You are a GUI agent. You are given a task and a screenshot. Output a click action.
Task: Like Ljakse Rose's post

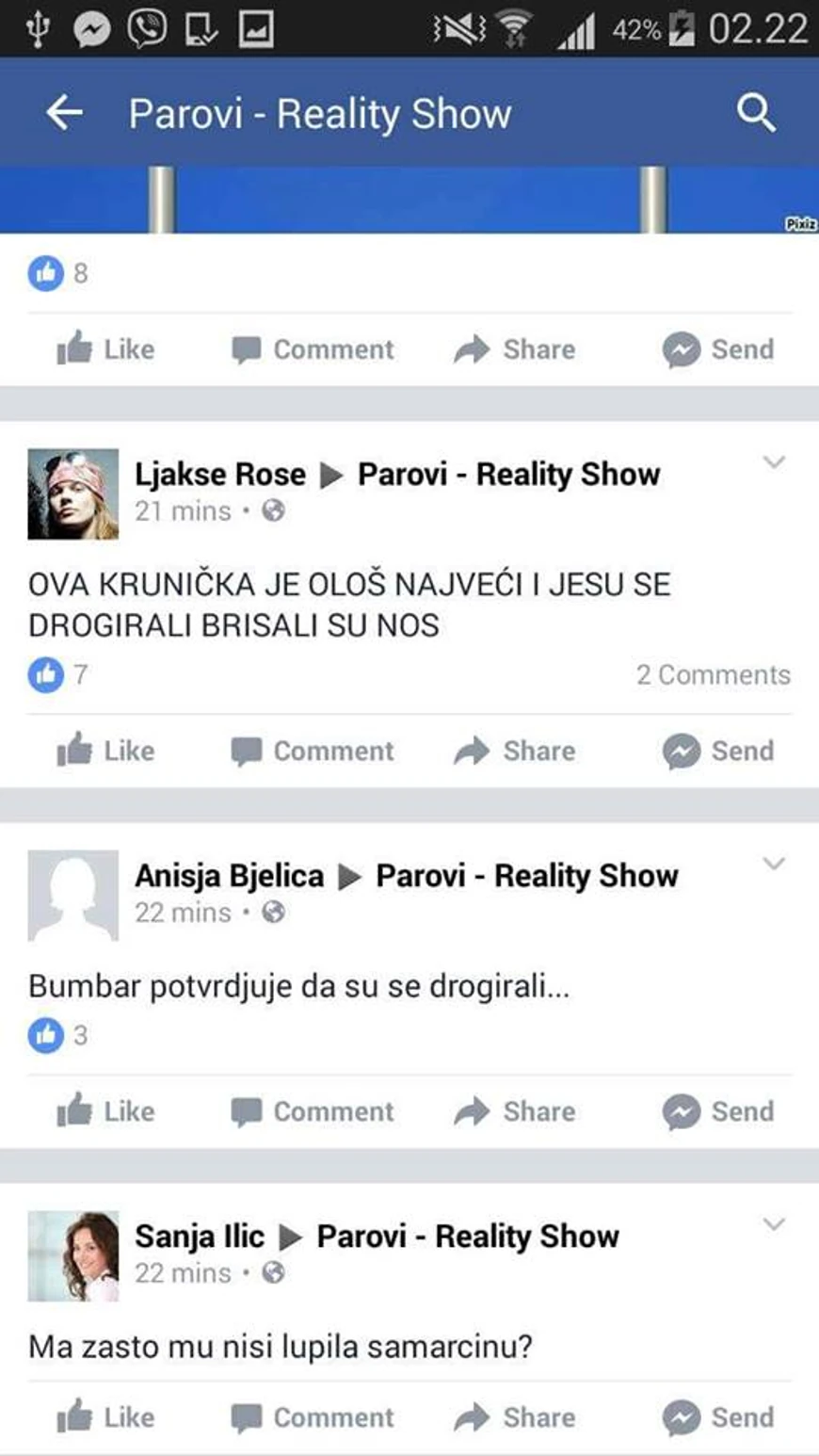coord(105,751)
